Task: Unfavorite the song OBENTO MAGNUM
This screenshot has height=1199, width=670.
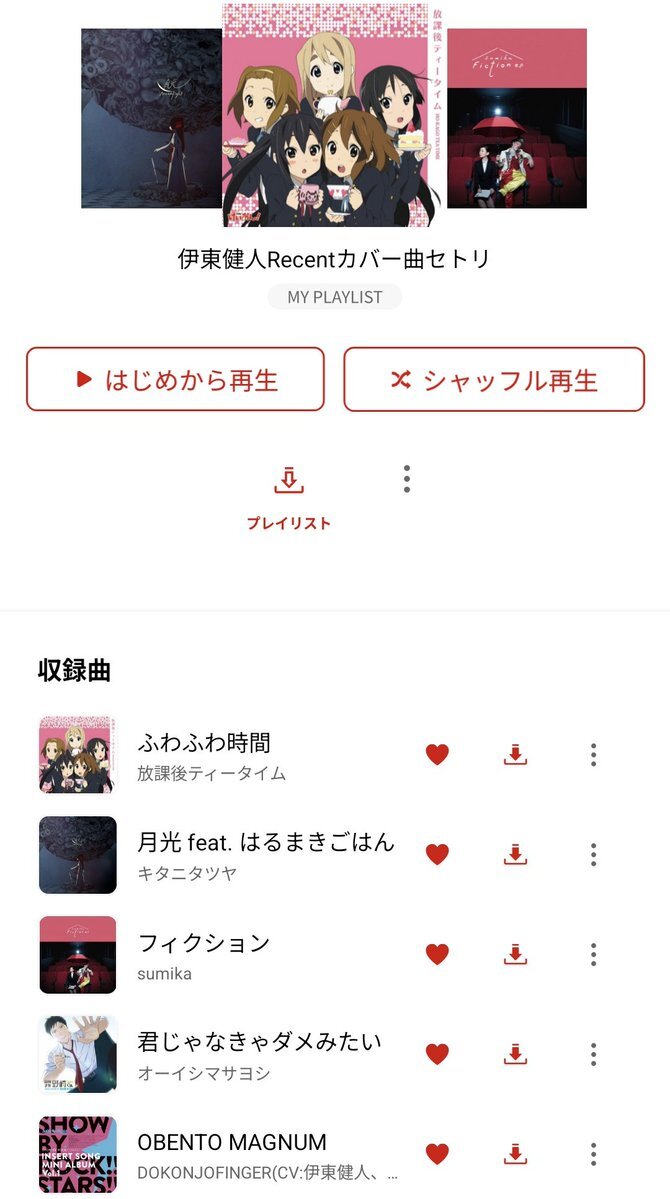Action: click(x=437, y=1154)
